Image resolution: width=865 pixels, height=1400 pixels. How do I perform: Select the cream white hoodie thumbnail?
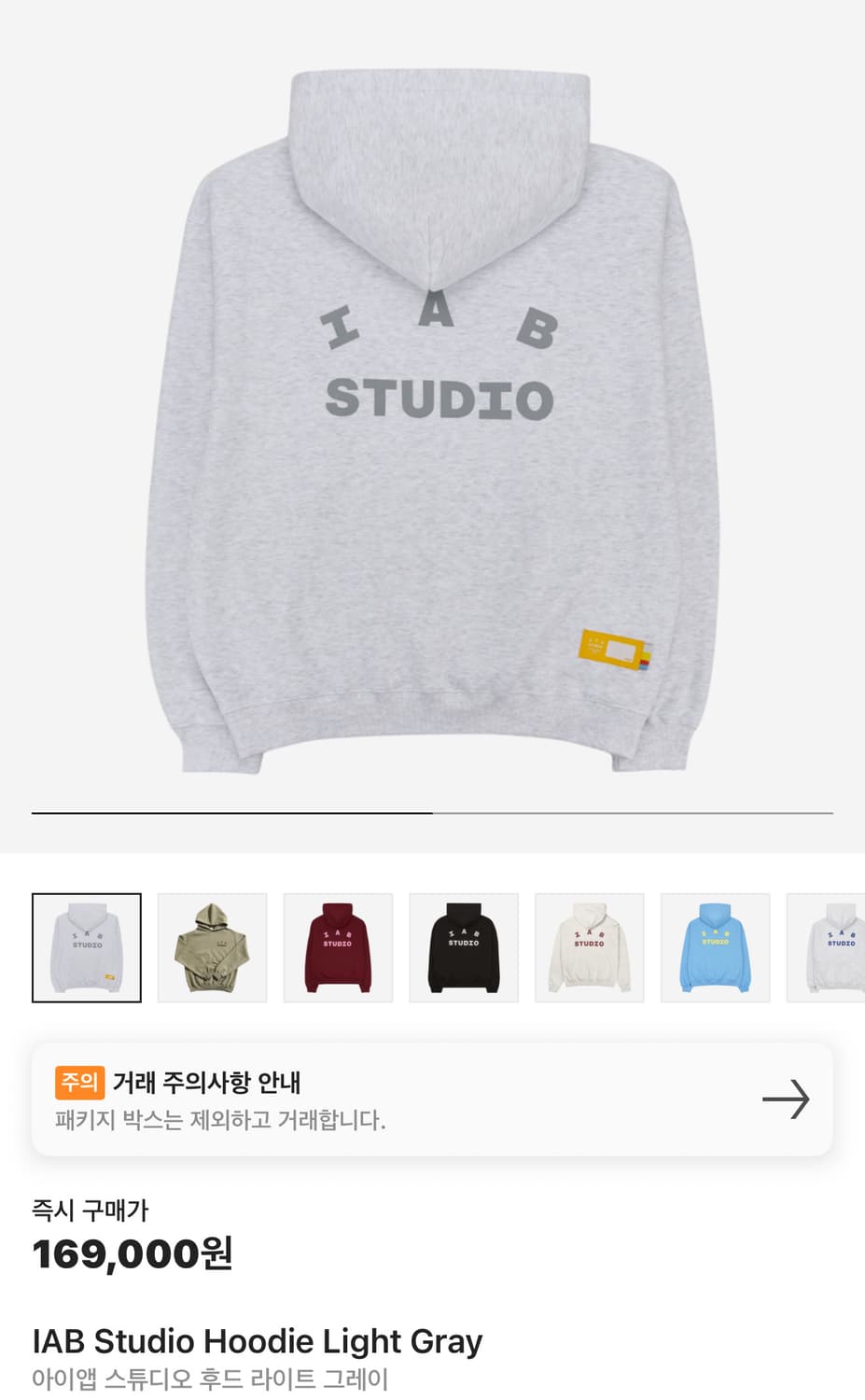tap(590, 948)
